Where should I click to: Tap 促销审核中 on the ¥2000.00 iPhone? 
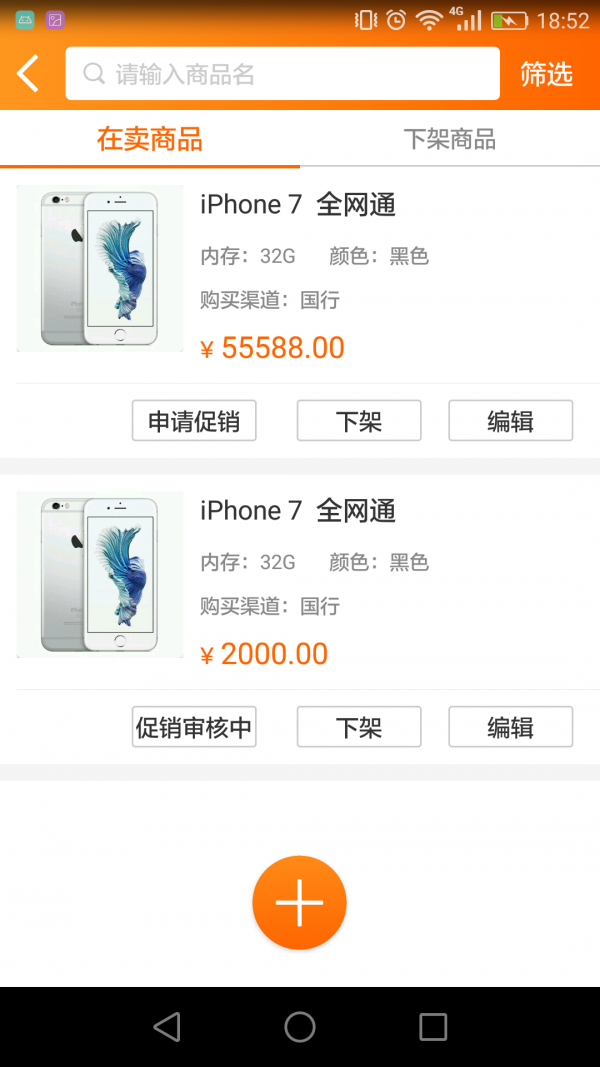click(194, 727)
